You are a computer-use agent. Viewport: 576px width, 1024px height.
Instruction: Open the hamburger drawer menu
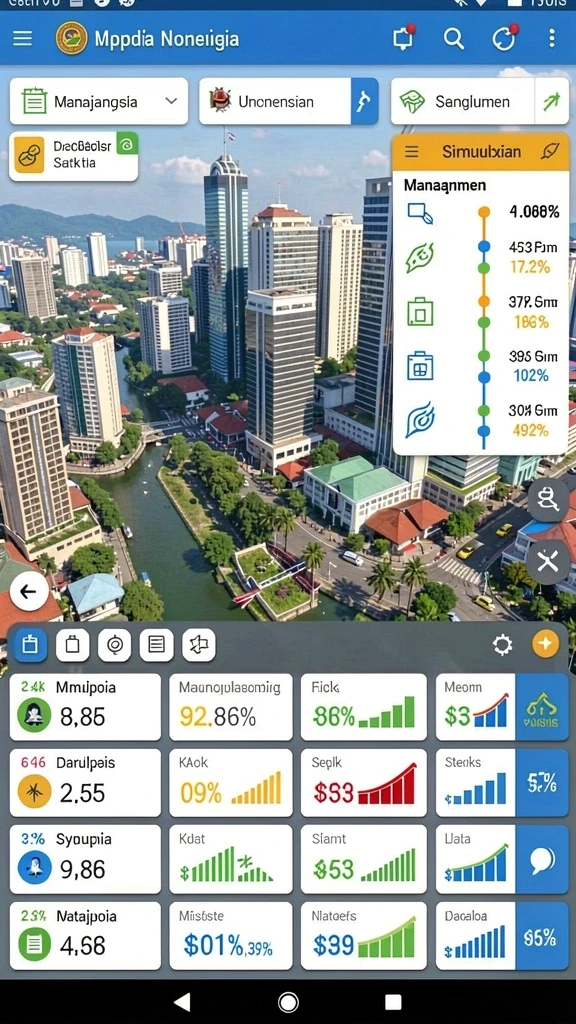coord(22,39)
